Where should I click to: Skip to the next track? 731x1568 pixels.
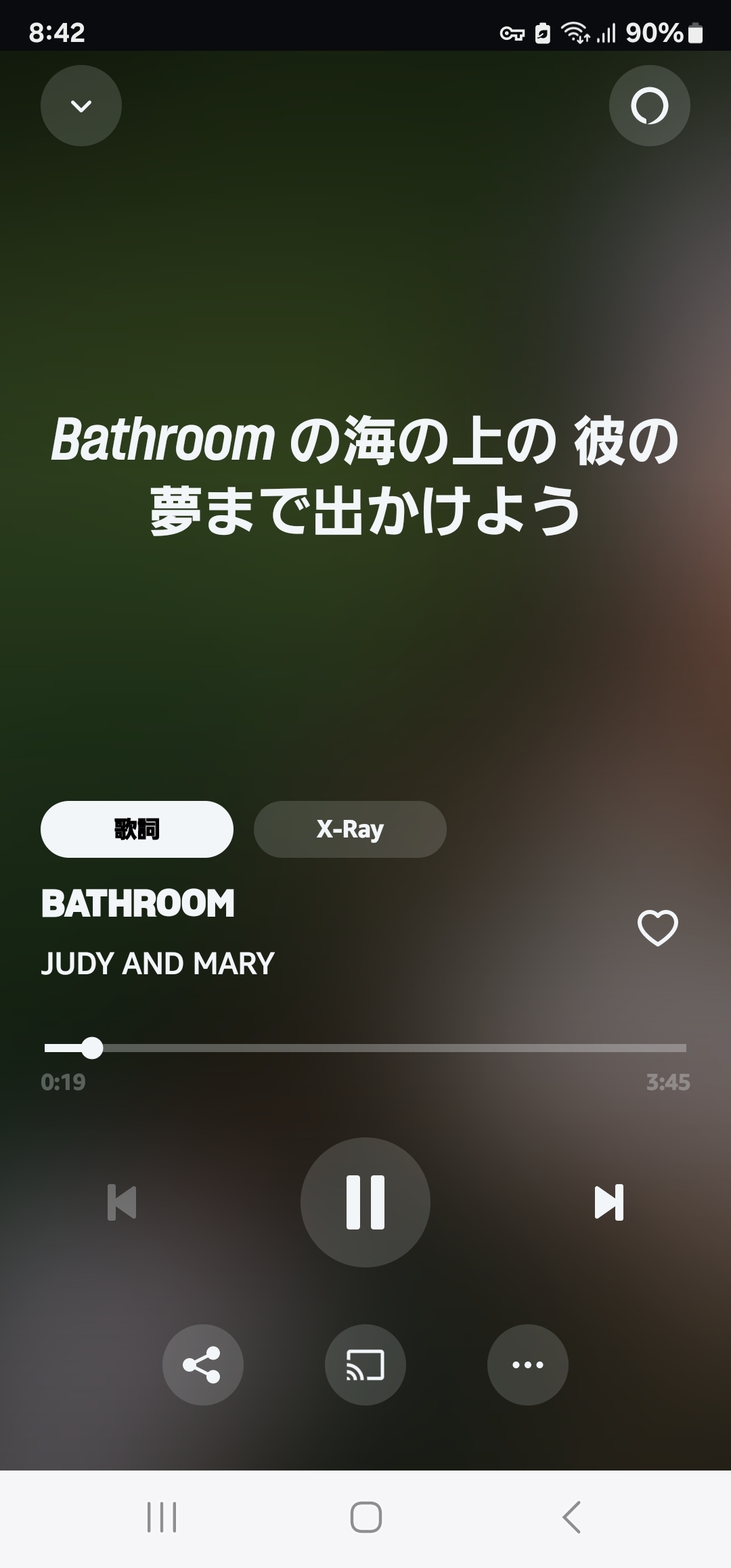point(608,1202)
